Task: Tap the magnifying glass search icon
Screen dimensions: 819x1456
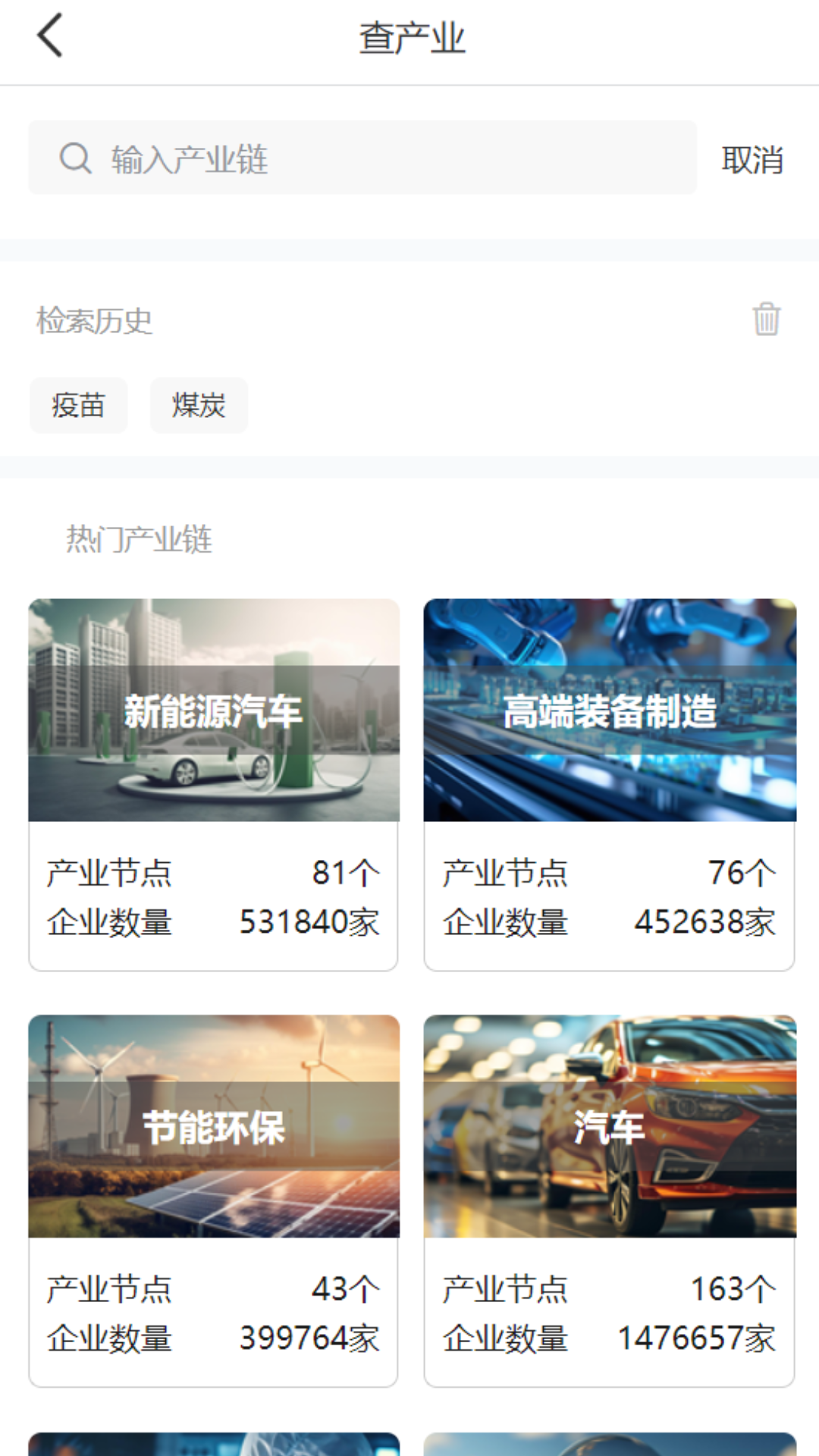Action: click(74, 157)
